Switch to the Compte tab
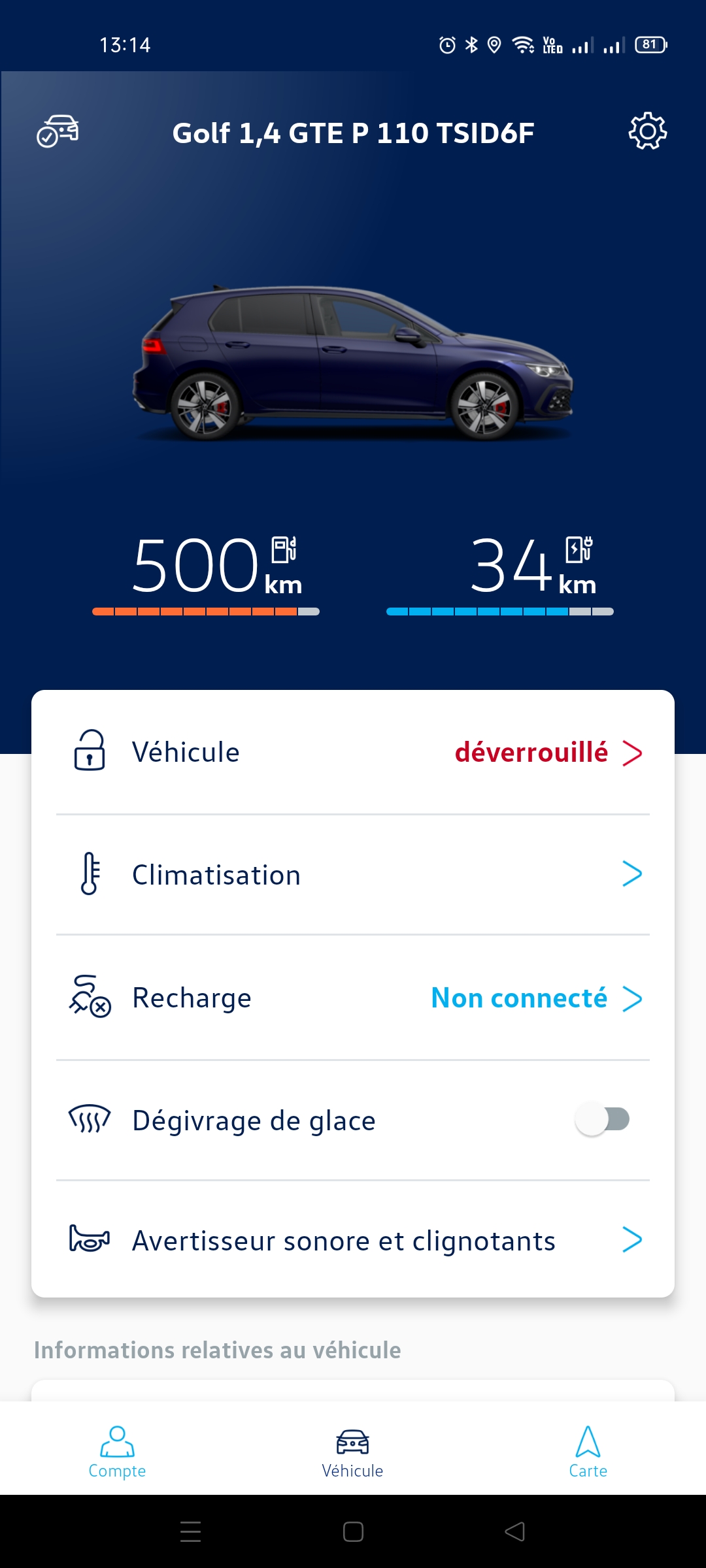 coord(118,1452)
